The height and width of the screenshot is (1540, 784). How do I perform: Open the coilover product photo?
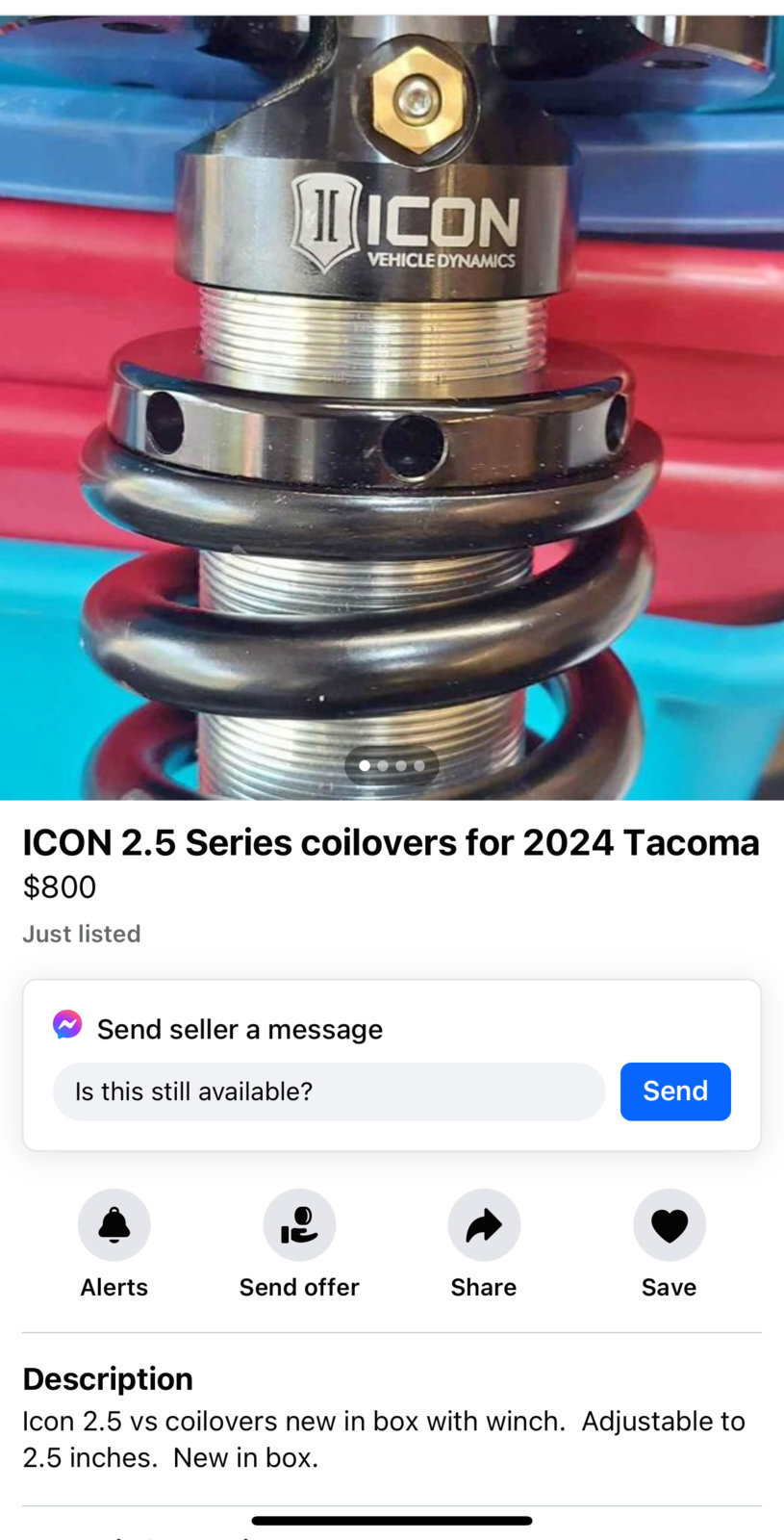(392, 404)
